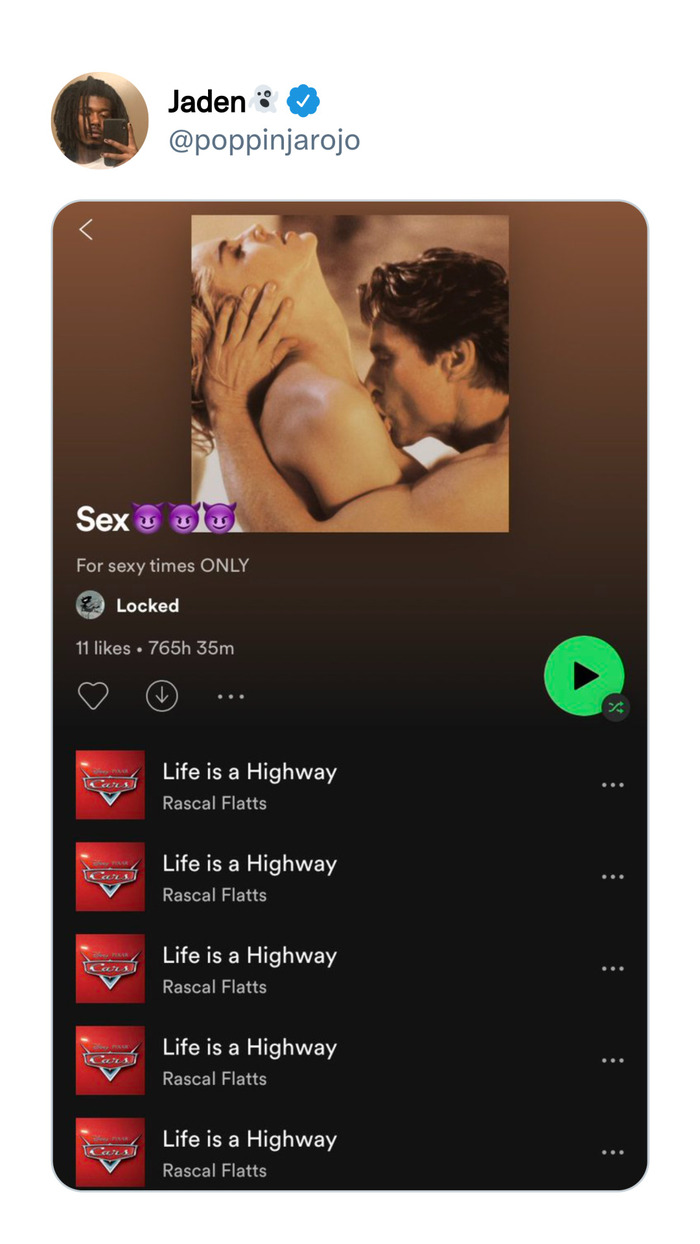Open Jaden's profile picture
The image size is (700, 1244).
(99, 120)
